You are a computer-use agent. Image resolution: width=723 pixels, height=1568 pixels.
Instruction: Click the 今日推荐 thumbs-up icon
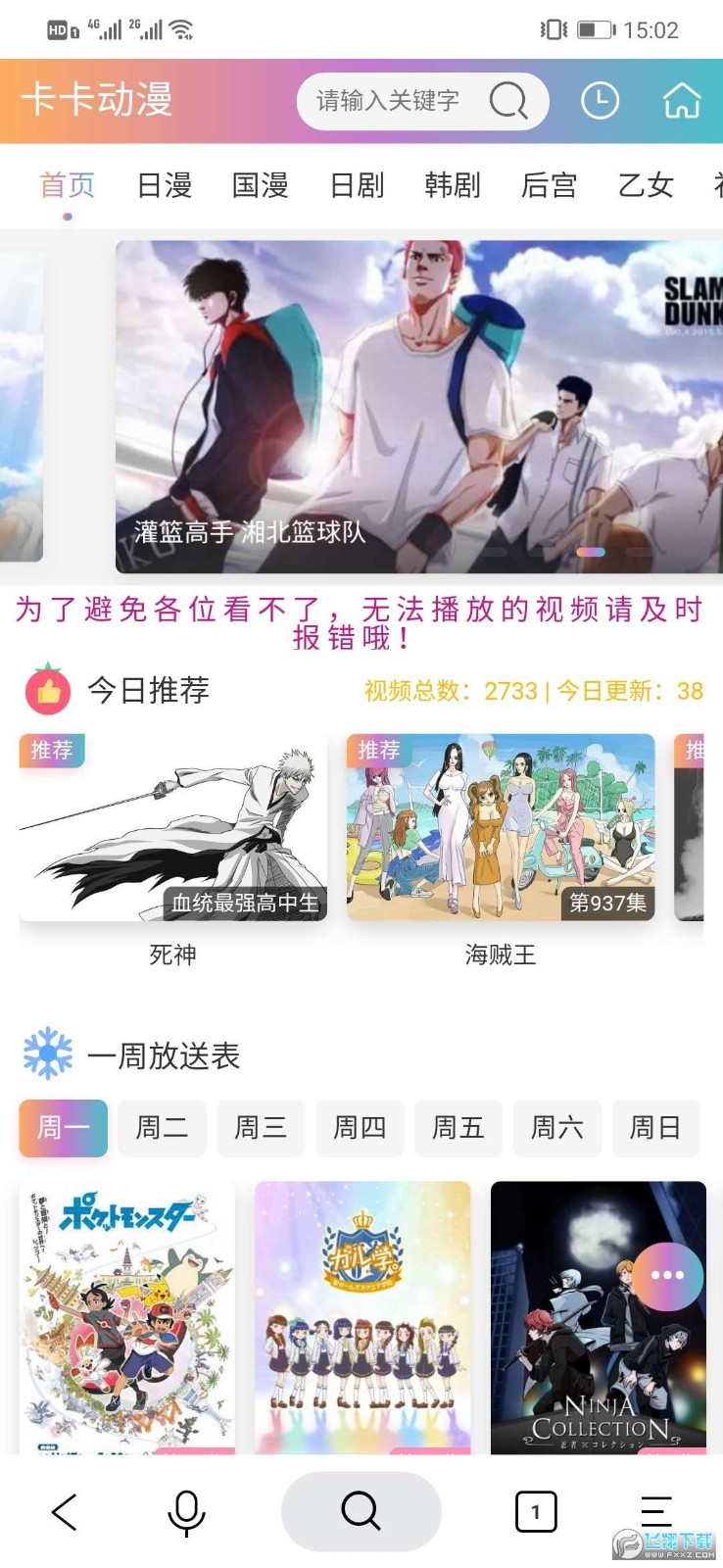click(x=45, y=690)
